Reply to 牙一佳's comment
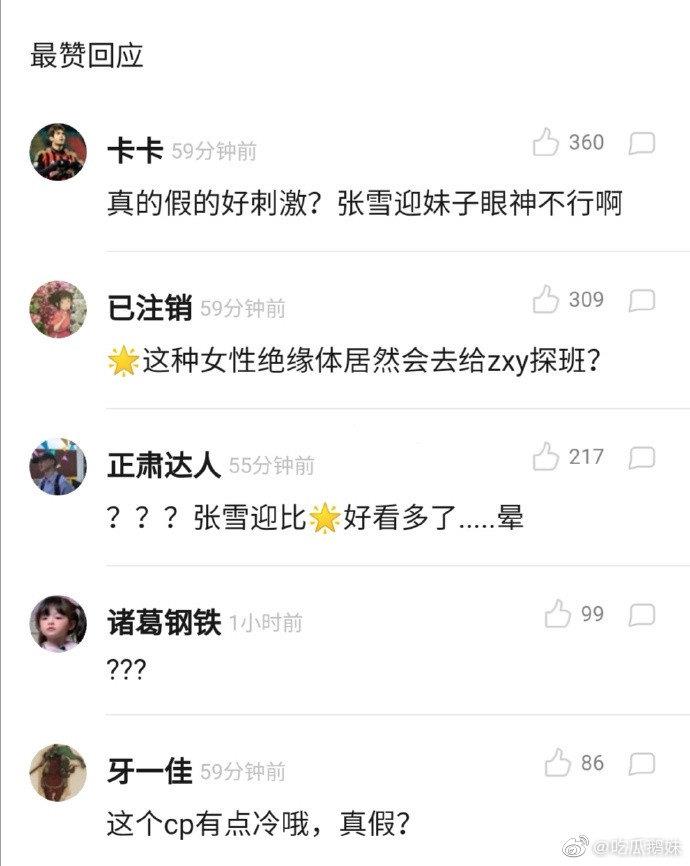 tap(641, 764)
